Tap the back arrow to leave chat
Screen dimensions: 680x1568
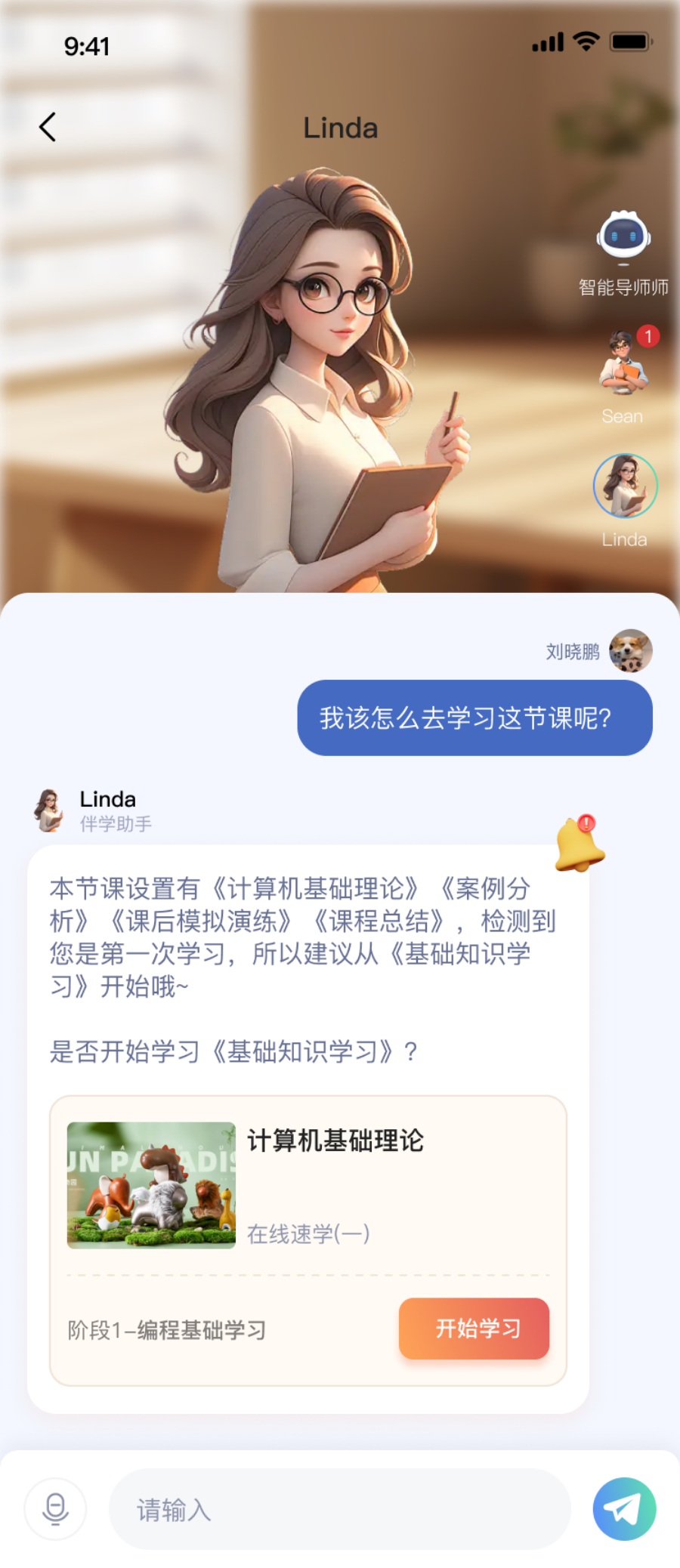[48, 127]
